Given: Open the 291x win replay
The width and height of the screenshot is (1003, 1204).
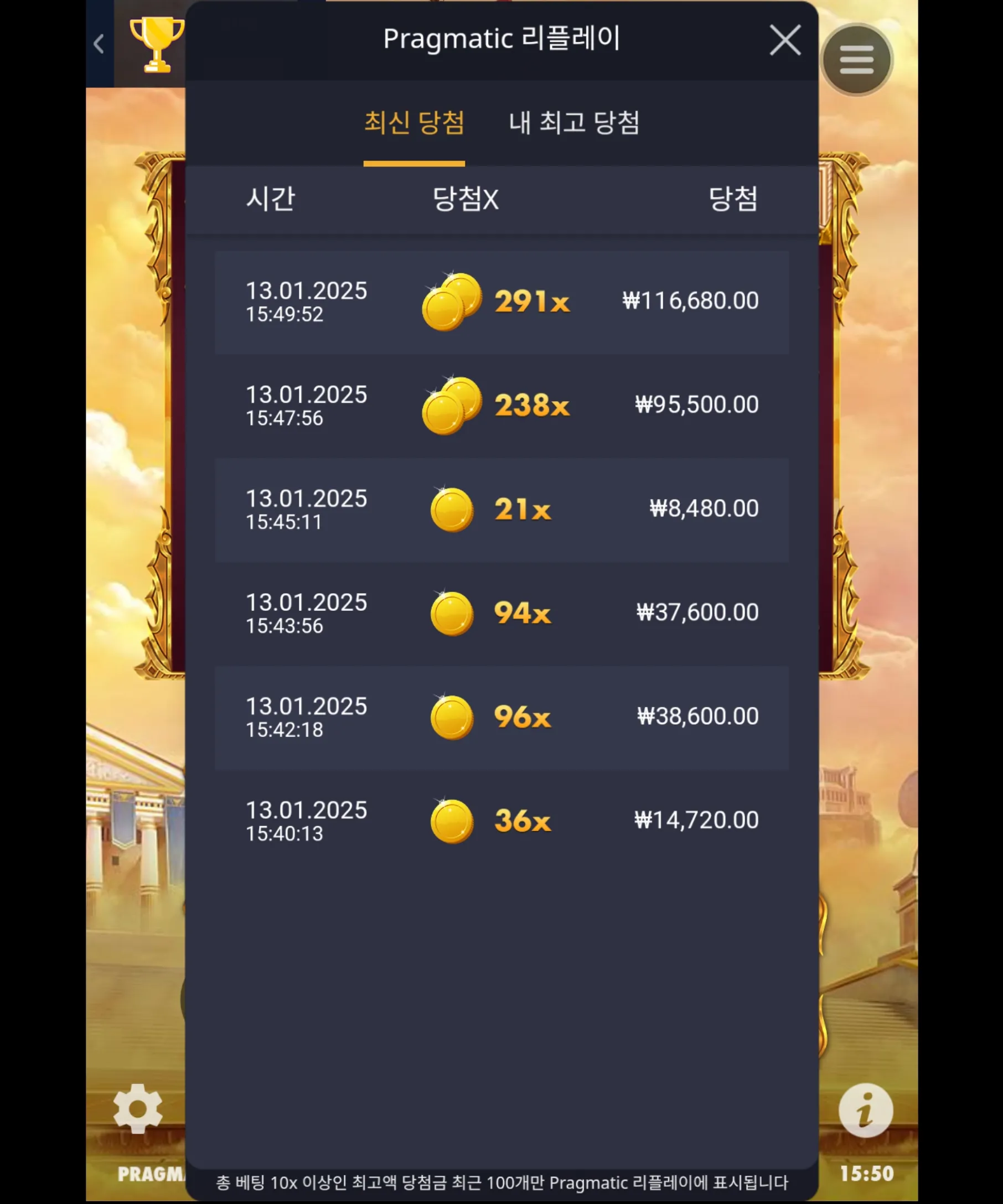Looking at the screenshot, I should click(x=501, y=302).
